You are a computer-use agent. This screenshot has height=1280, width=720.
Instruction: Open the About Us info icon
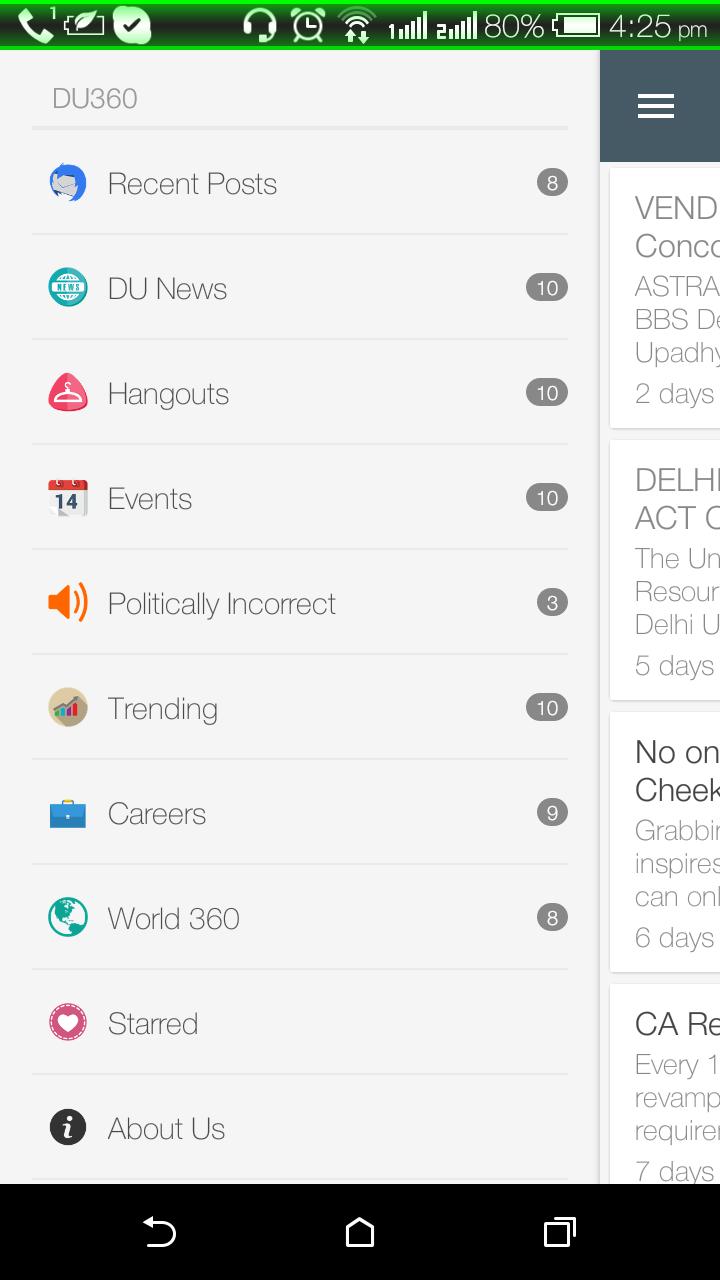tap(68, 1127)
